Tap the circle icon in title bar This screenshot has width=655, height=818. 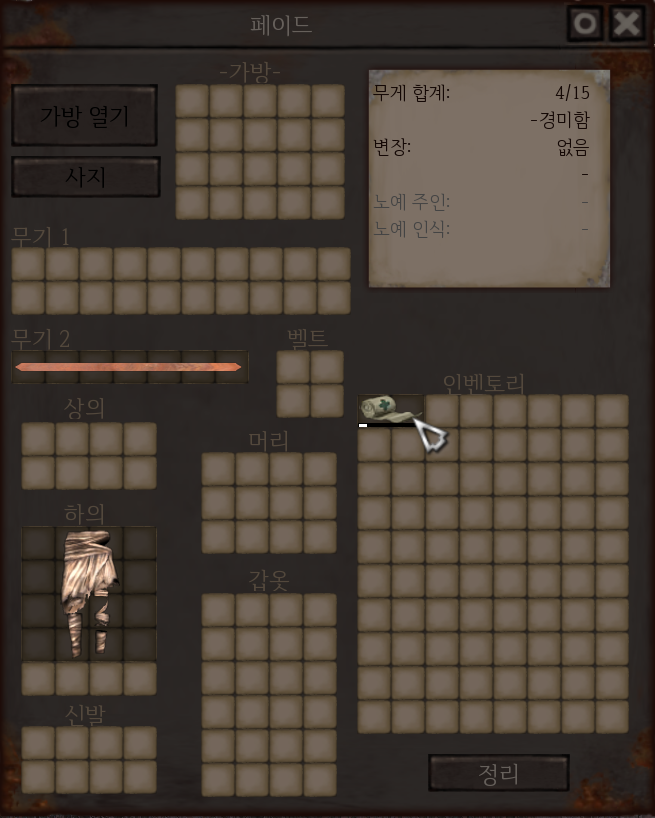(585, 23)
